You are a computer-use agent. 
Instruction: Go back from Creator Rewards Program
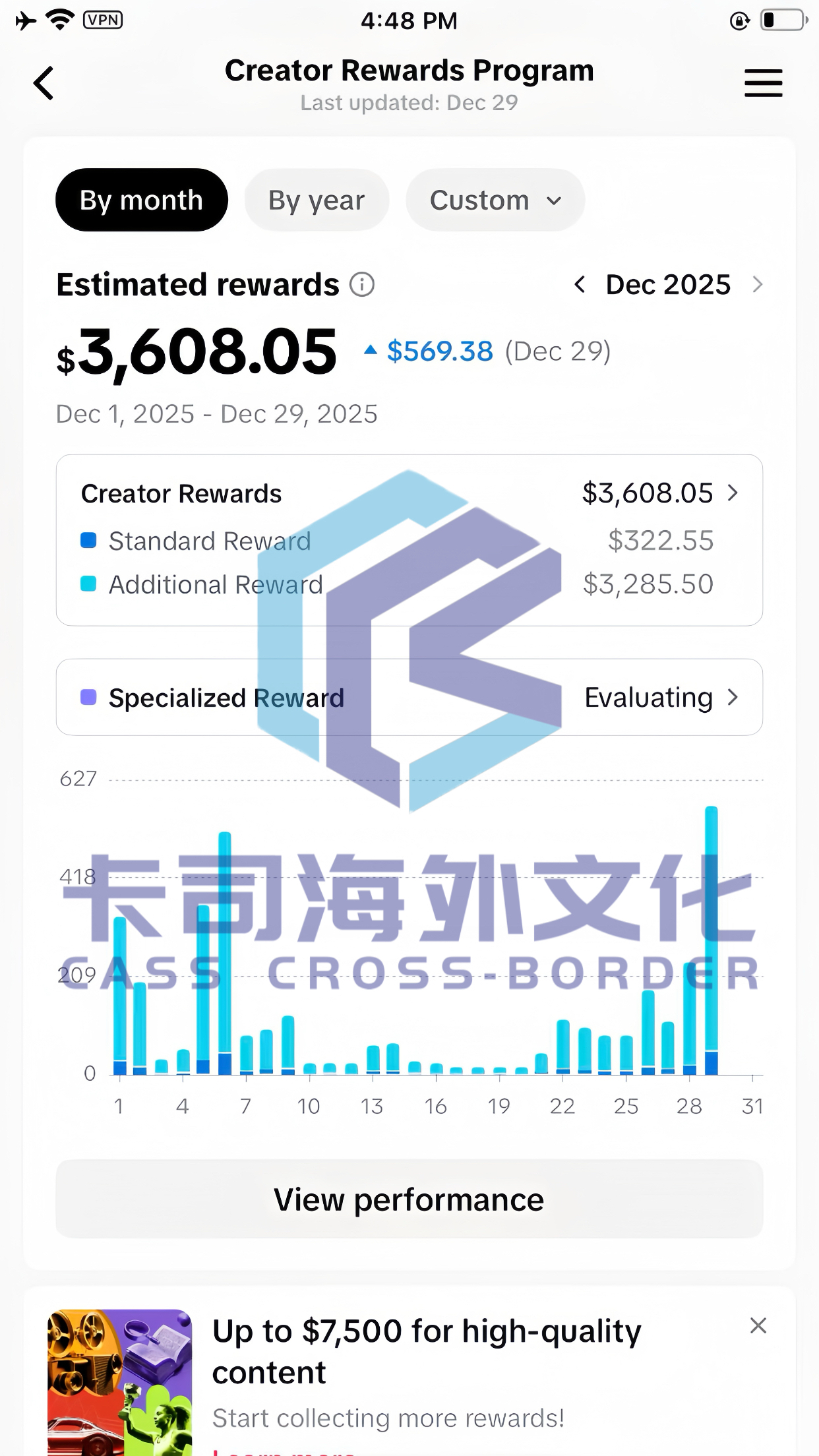click(44, 84)
